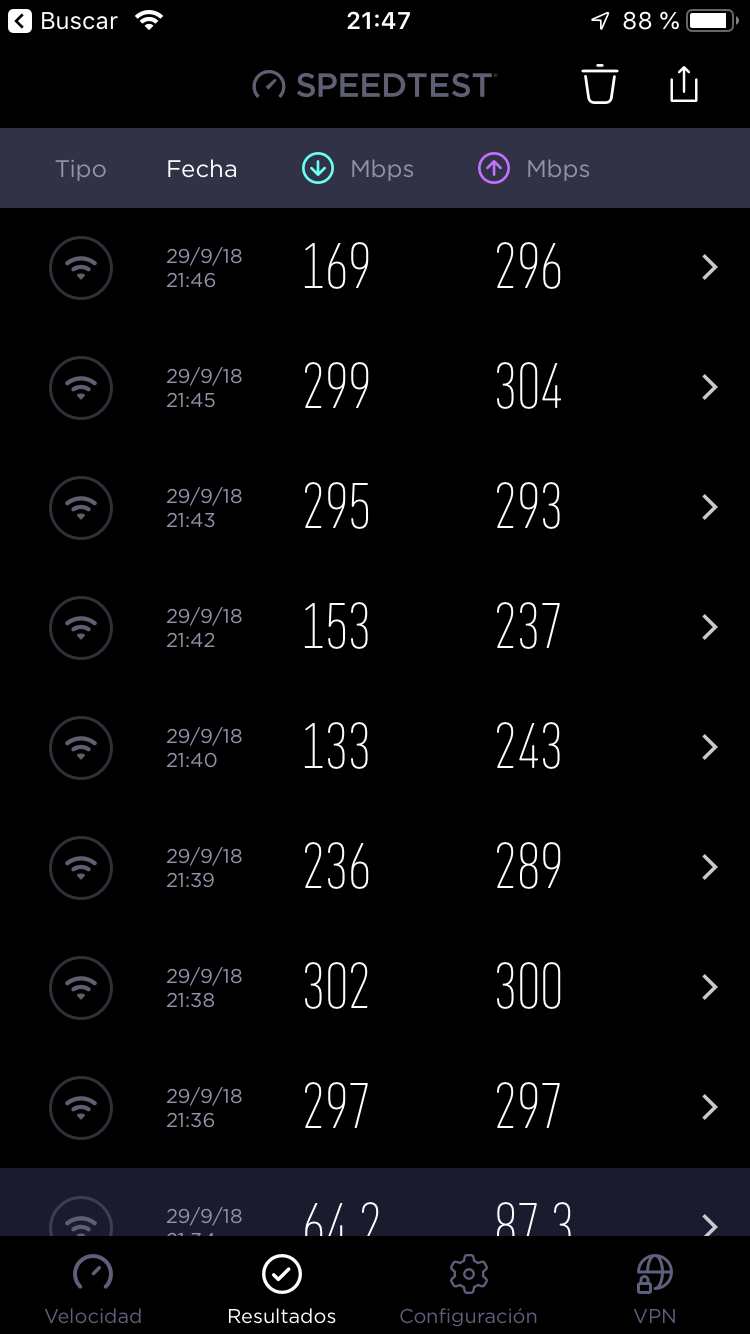Sort results by Fecha column
The image size is (750, 1334).
point(202,169)
